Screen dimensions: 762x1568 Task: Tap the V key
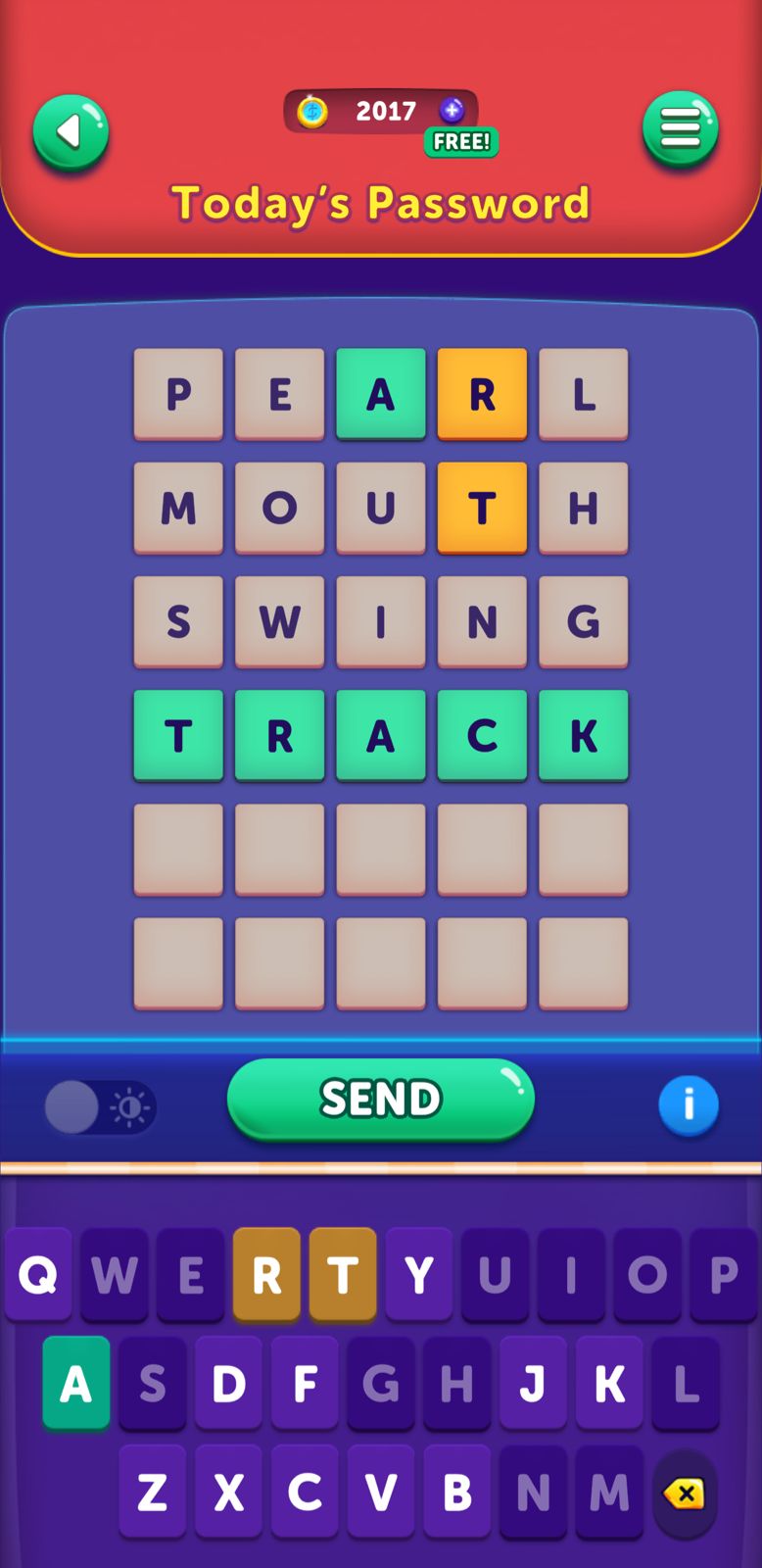coord(381,1493)
